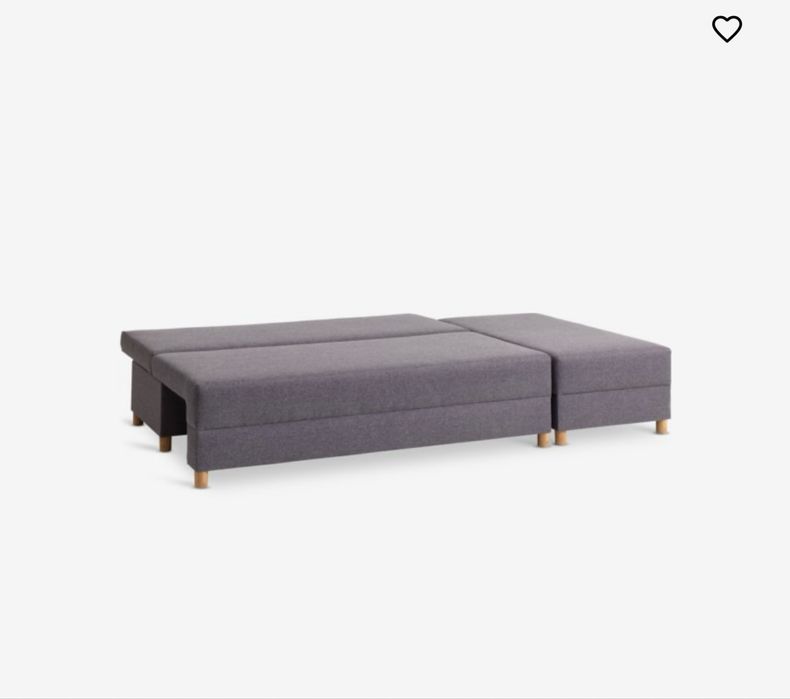Add the sofa bed to favorites
Screen dimensions: 790x699
coord(727,29)
